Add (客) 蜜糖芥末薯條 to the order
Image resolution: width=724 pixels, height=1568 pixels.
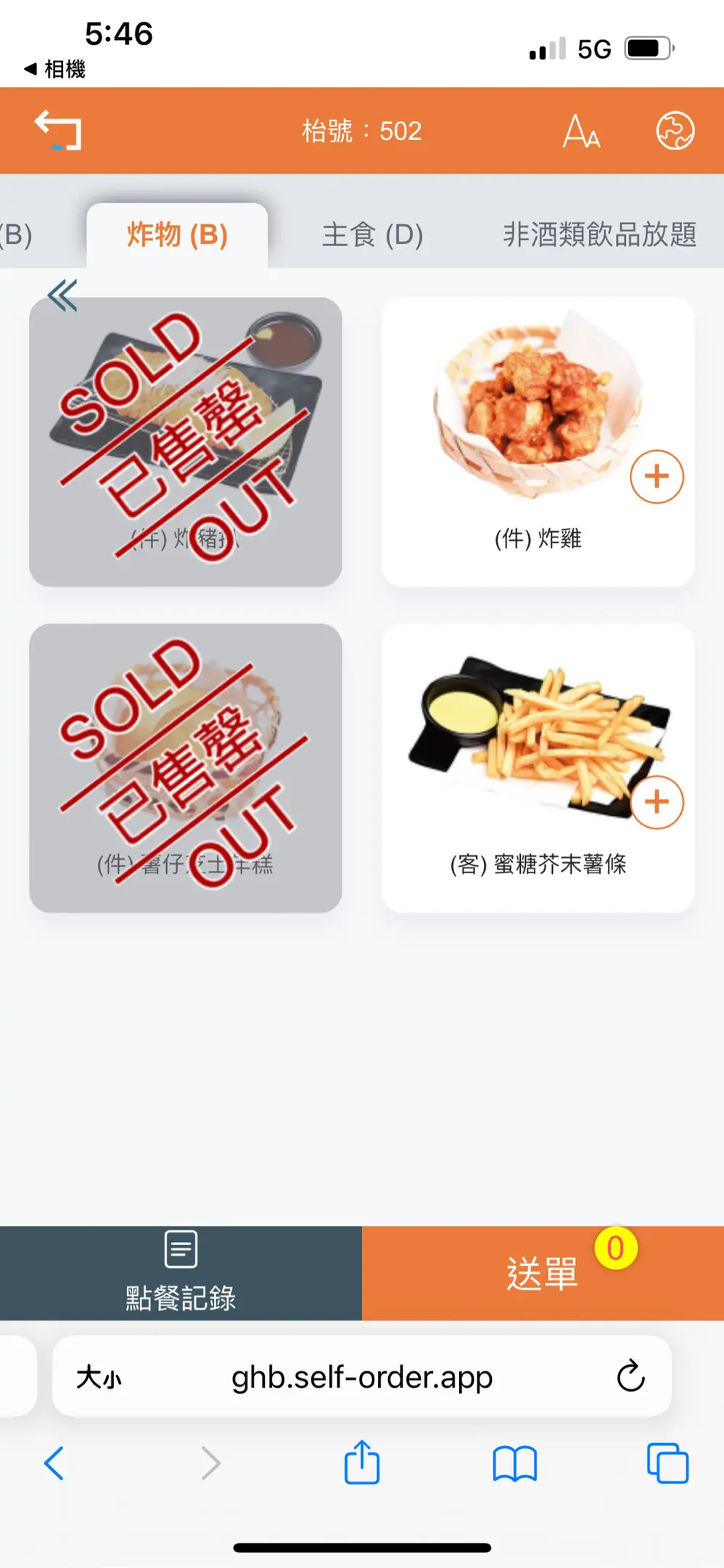[657, 802]
